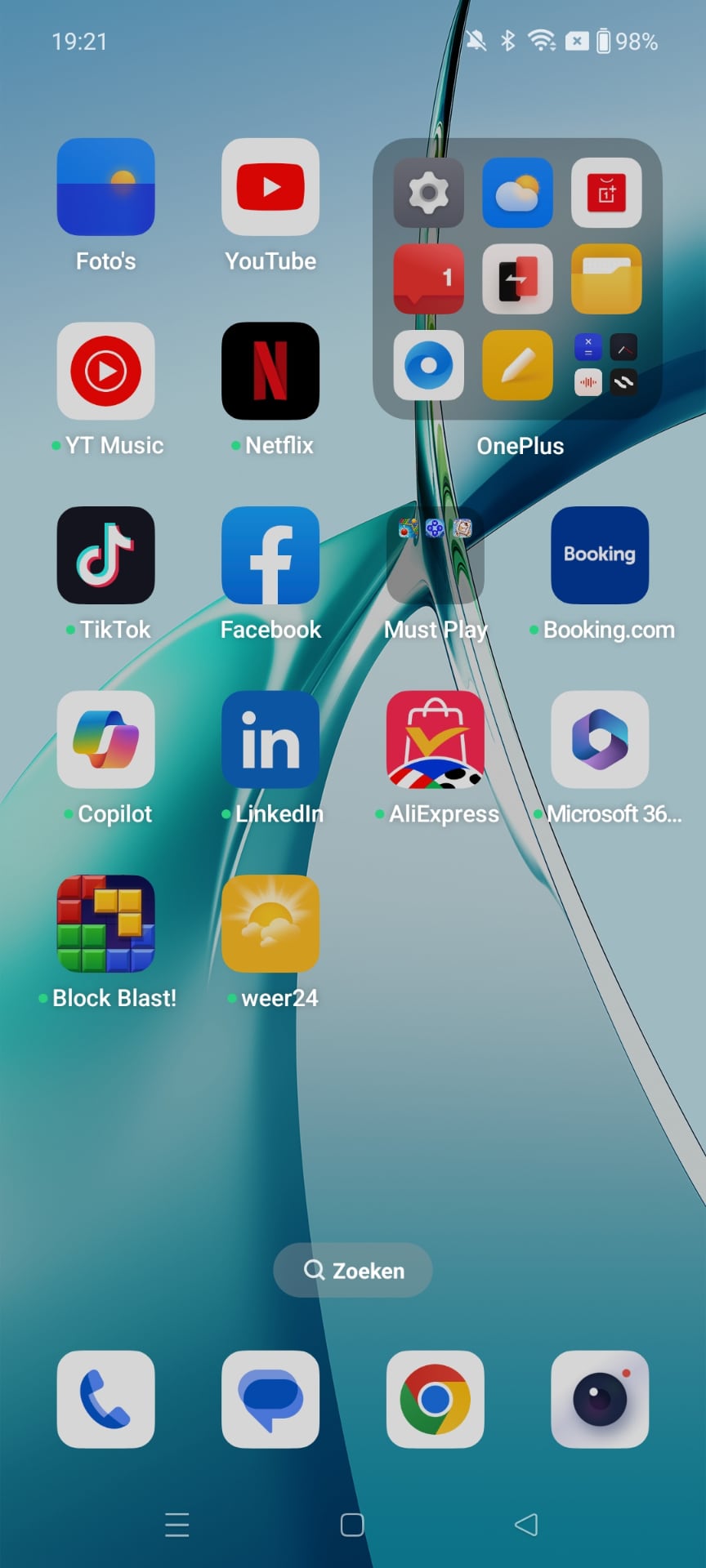The height and width of the screenshot is (1568, 706).
Task: Open the Camera app
Action: [x=600, y=1399]
